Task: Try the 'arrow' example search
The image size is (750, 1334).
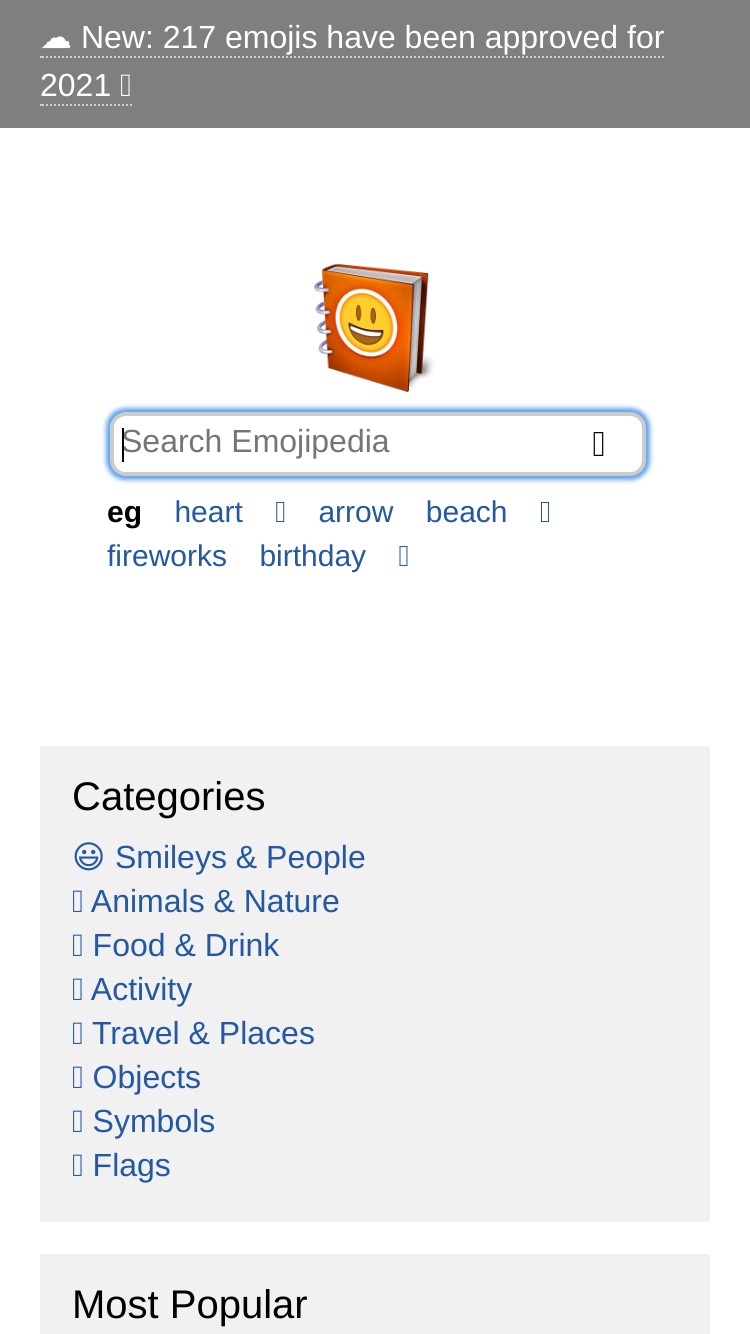Action: [x=355, y=512]
